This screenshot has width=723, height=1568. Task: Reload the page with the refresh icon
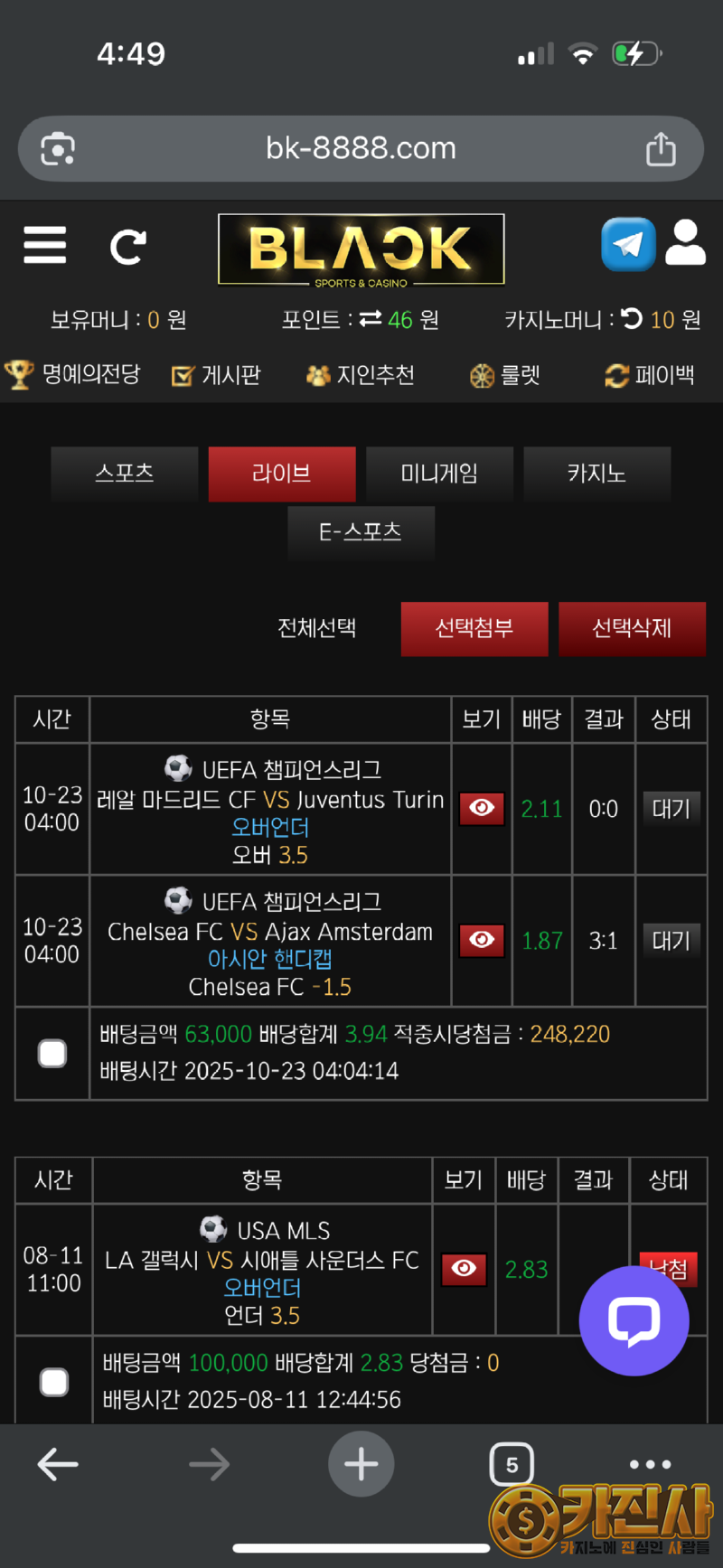(x=127, y=247)
